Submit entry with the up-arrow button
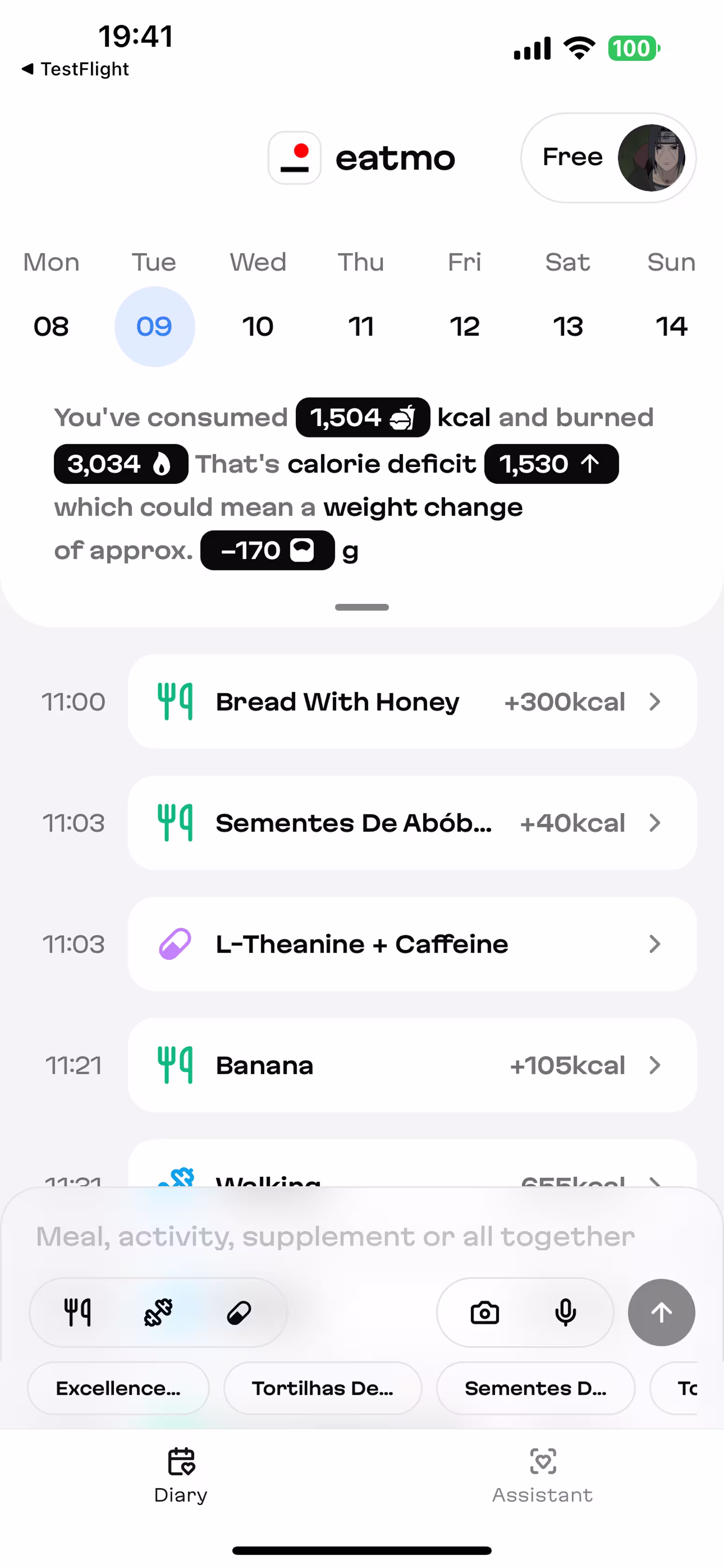The height and width of the screenshot is (1568, 724). 661,1312
